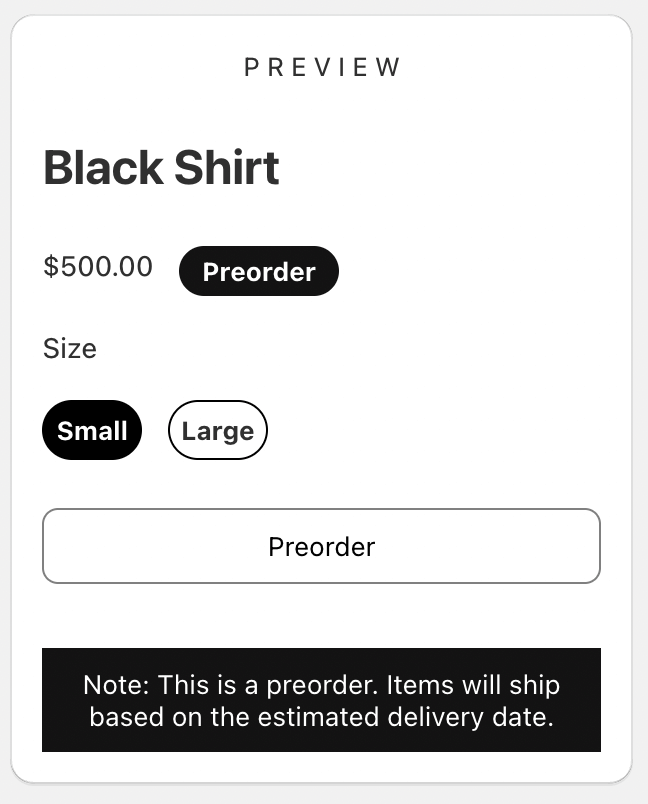This screenshot has width=648, height=804.
Task: Choose the Large size option
Action: (x=218, y=431)
